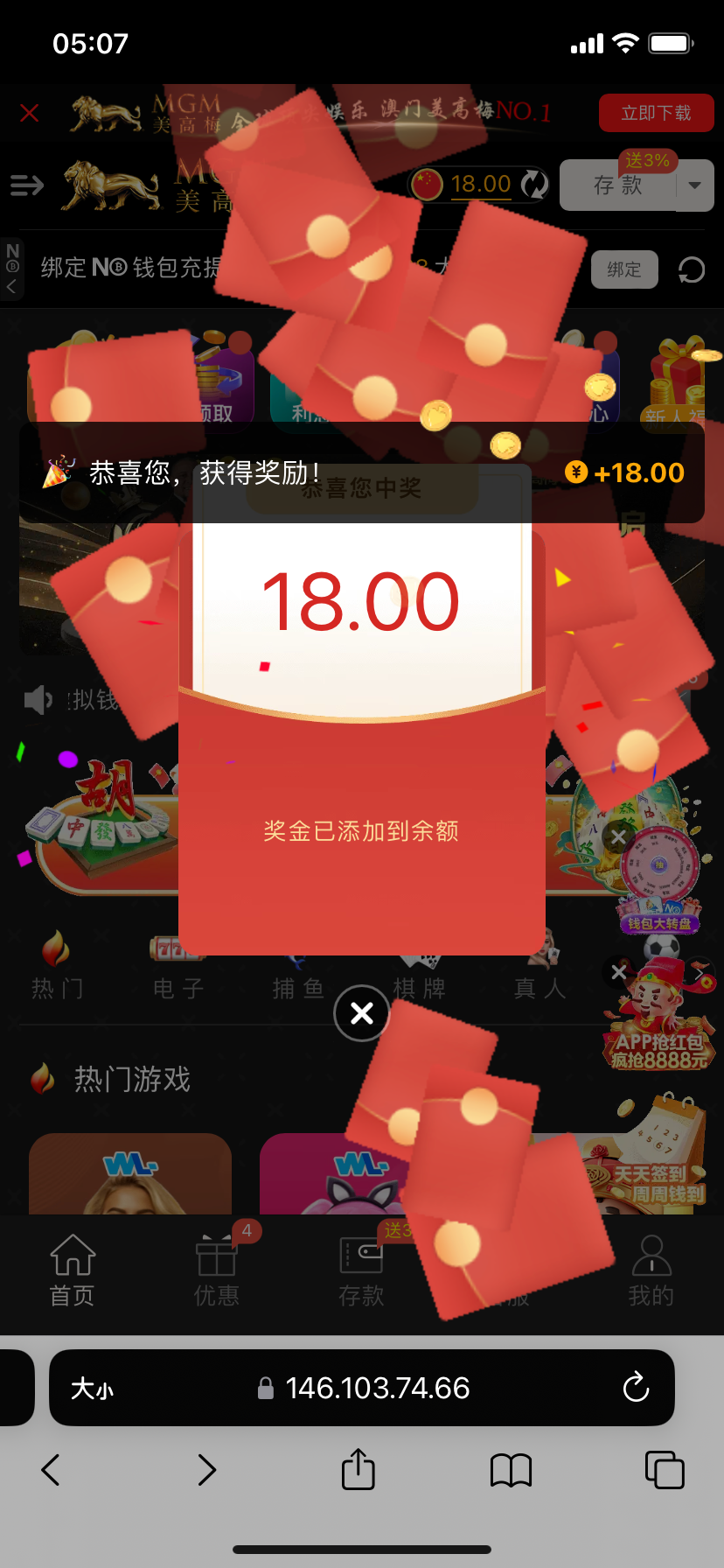Image resolution: width=724 pixels, height=1568 pixels.
Task: Go back in Safari
Action: (51, 1469)
